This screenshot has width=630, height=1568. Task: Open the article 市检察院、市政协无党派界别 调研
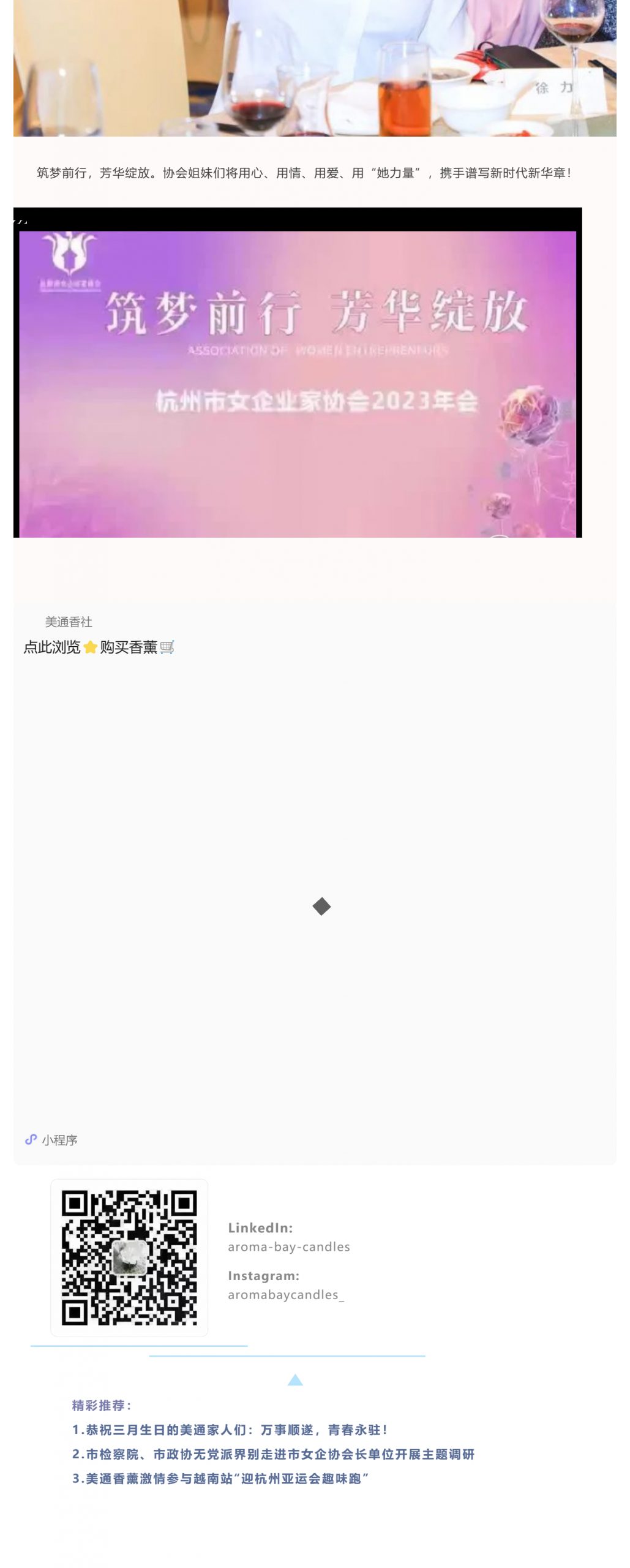tap(273, 1455)
